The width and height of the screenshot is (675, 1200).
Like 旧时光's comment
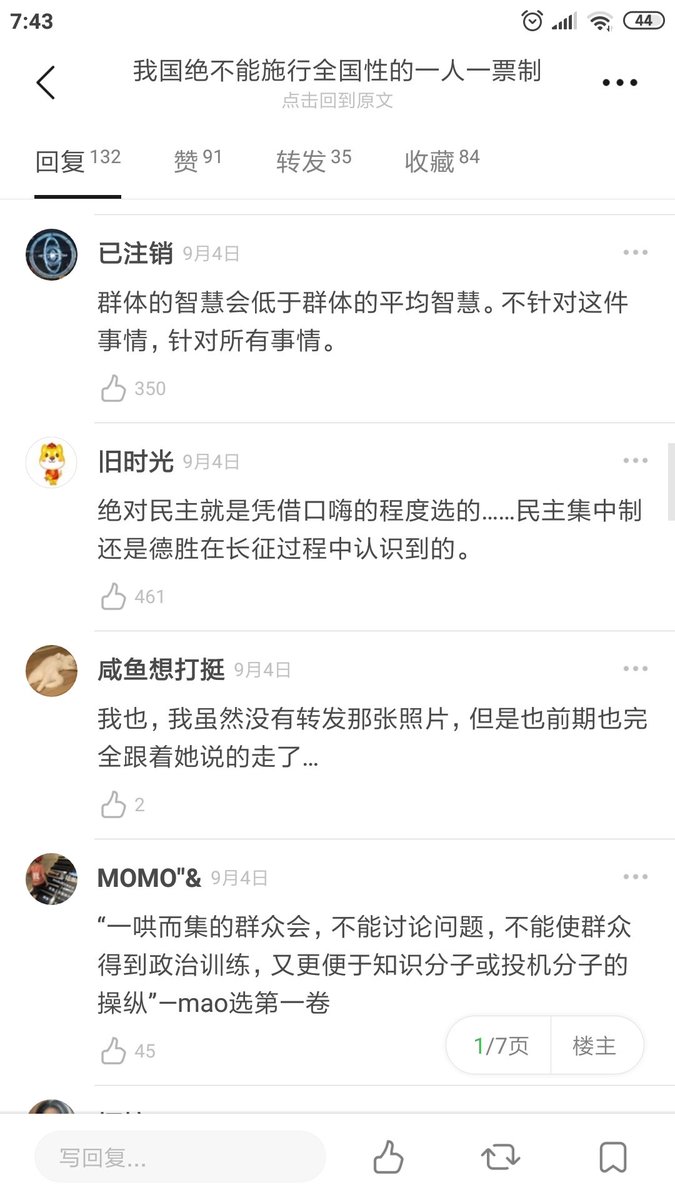point(114,597)
